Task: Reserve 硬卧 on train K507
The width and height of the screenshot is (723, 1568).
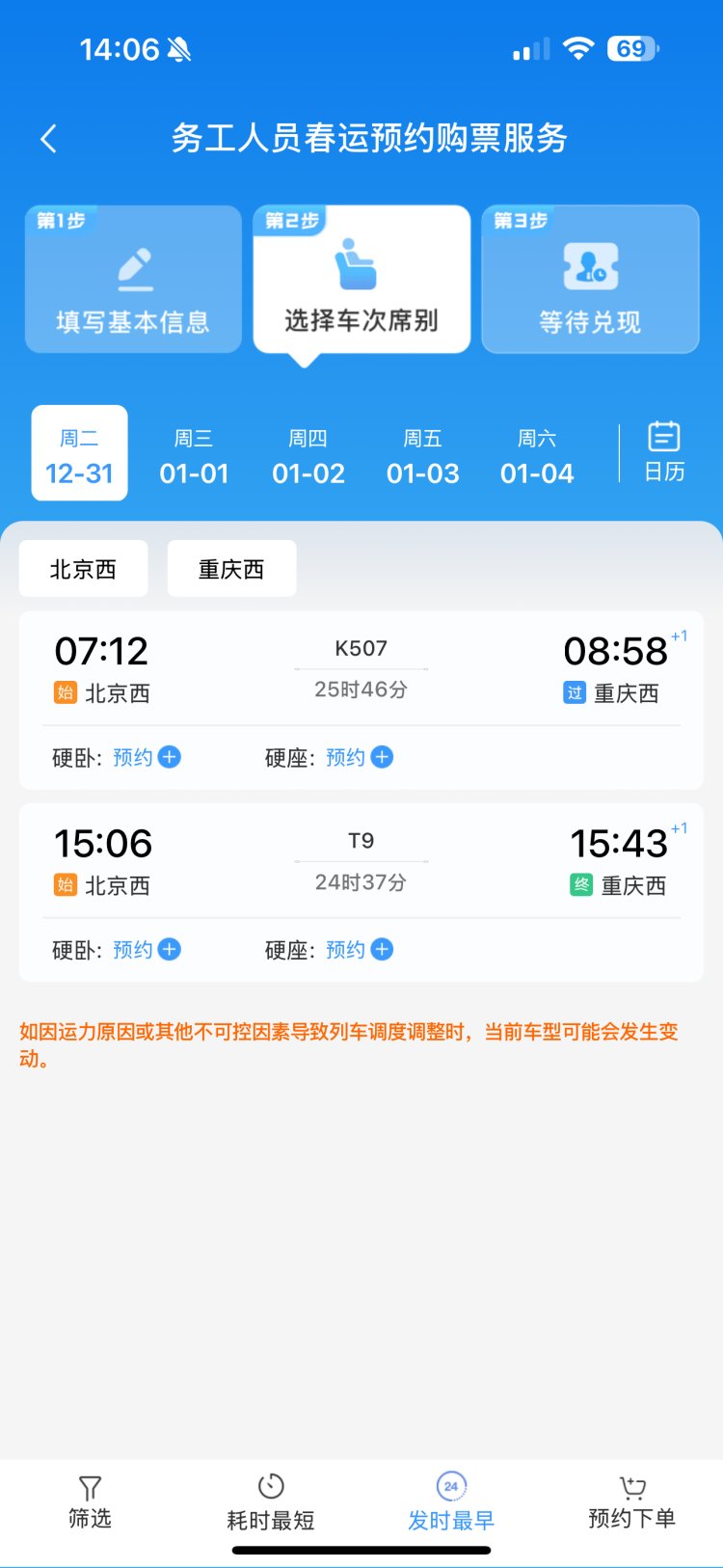Action: point(147,757)
